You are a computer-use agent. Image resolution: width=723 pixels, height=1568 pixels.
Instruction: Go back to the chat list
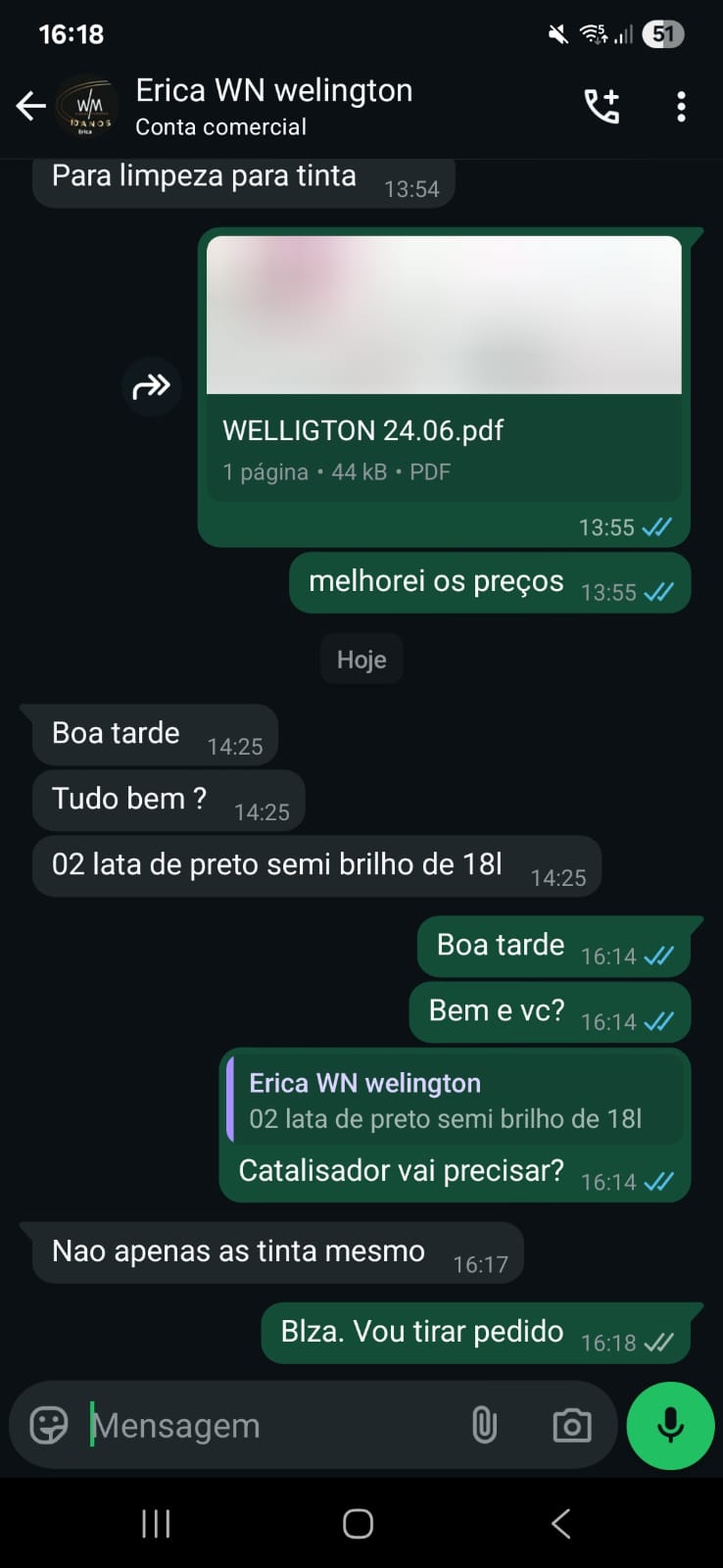pos(30,106)
